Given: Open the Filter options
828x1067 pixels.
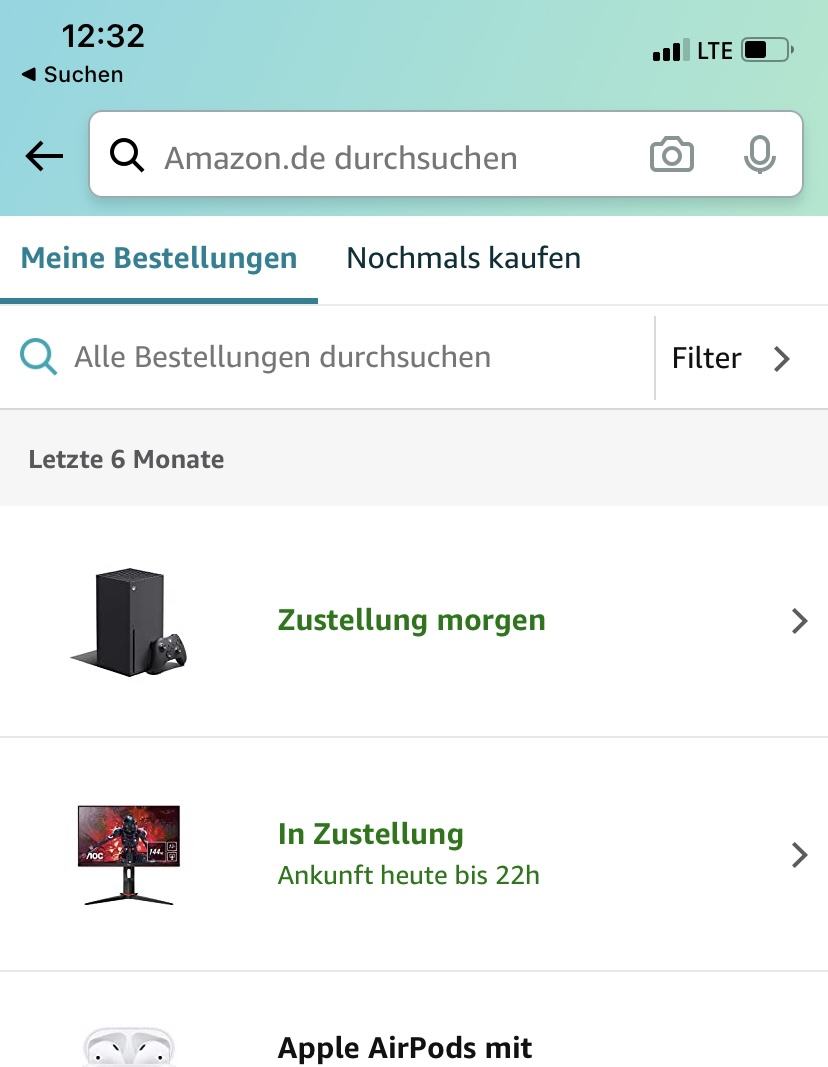Looking at the screenshot, I should coord(731,358).
